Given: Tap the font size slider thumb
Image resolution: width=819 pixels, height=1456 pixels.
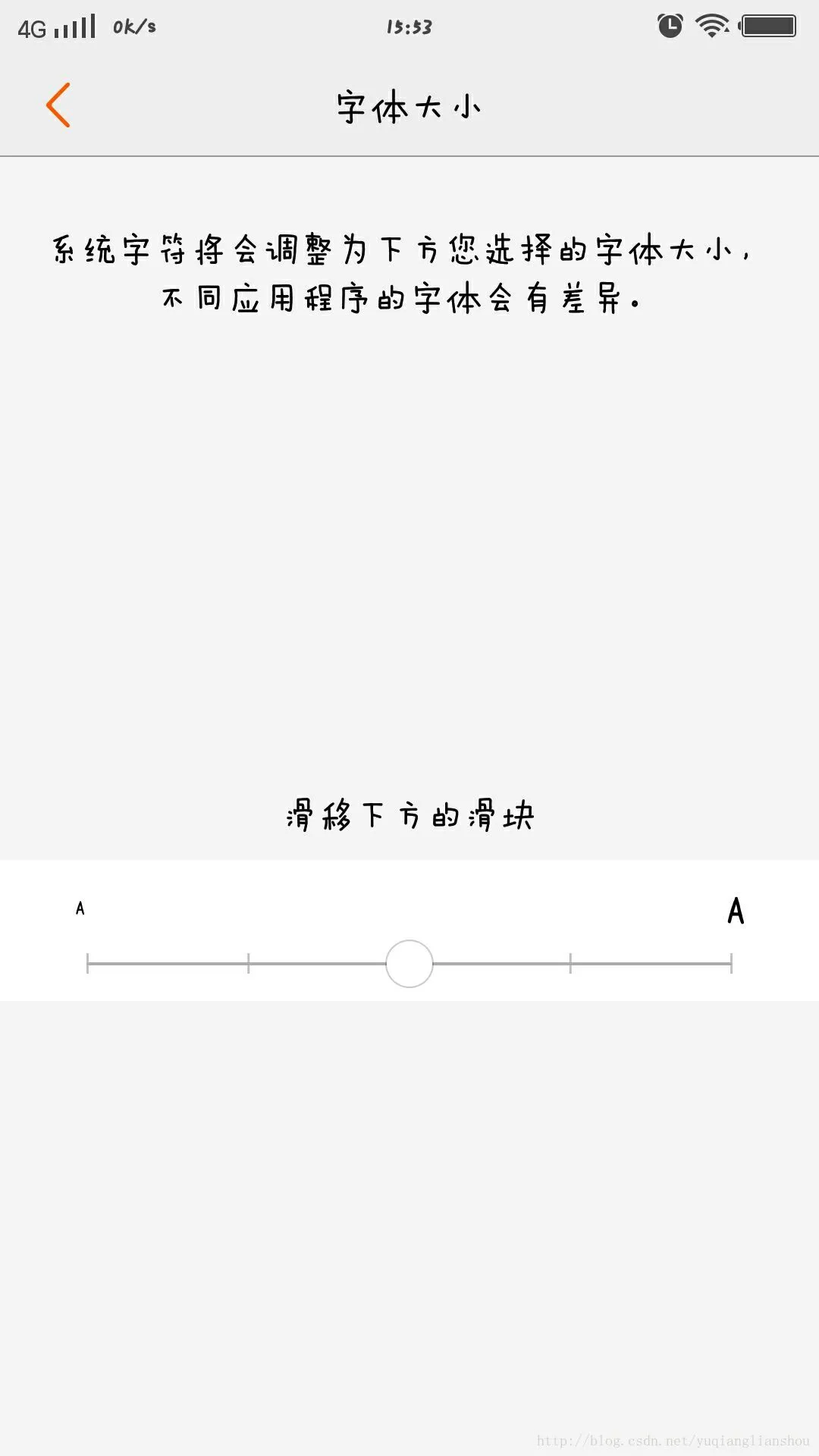Looking at the screenshot, I should 409,964.
